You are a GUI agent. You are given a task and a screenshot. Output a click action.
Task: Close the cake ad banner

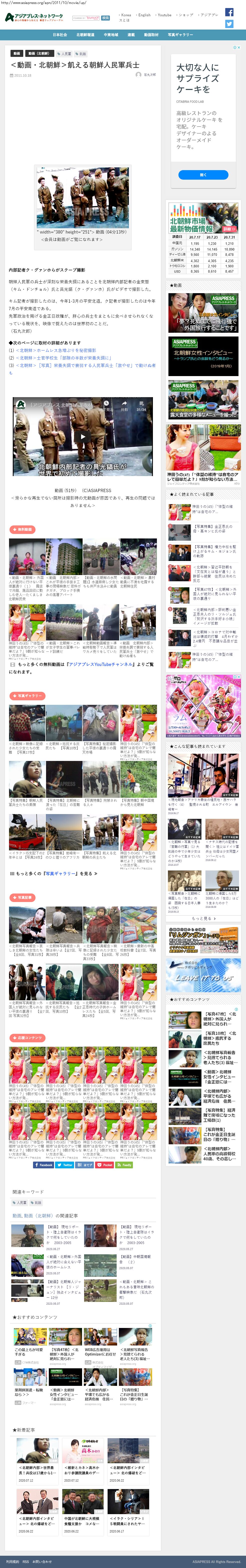tap(239, 47)
